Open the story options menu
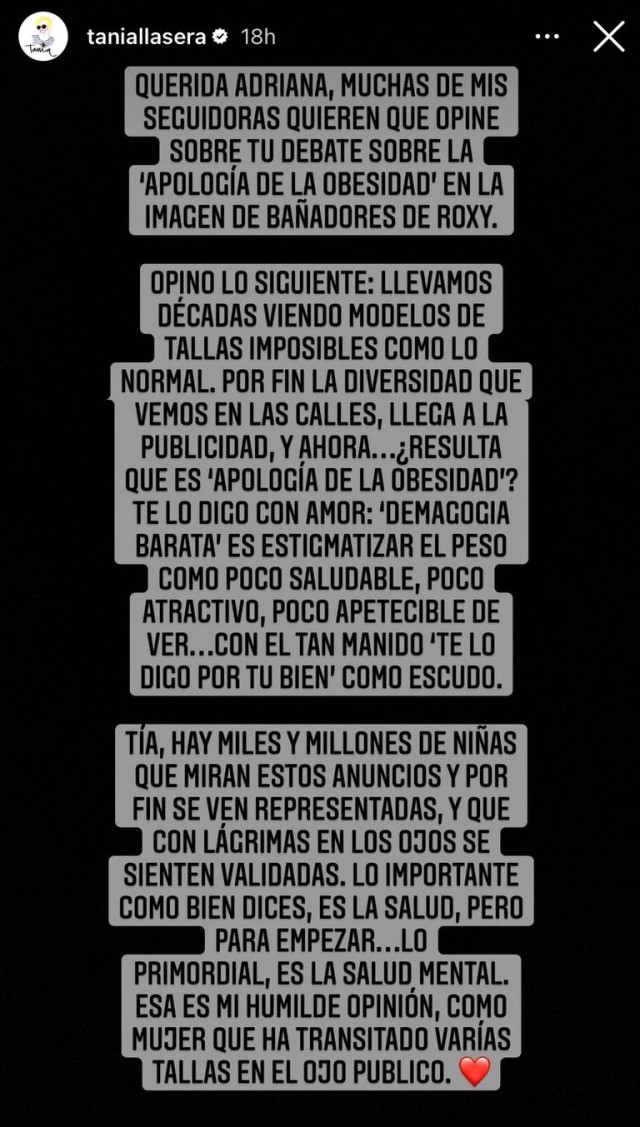This screenshot has height=1127, width=640. tap(547, 37)
